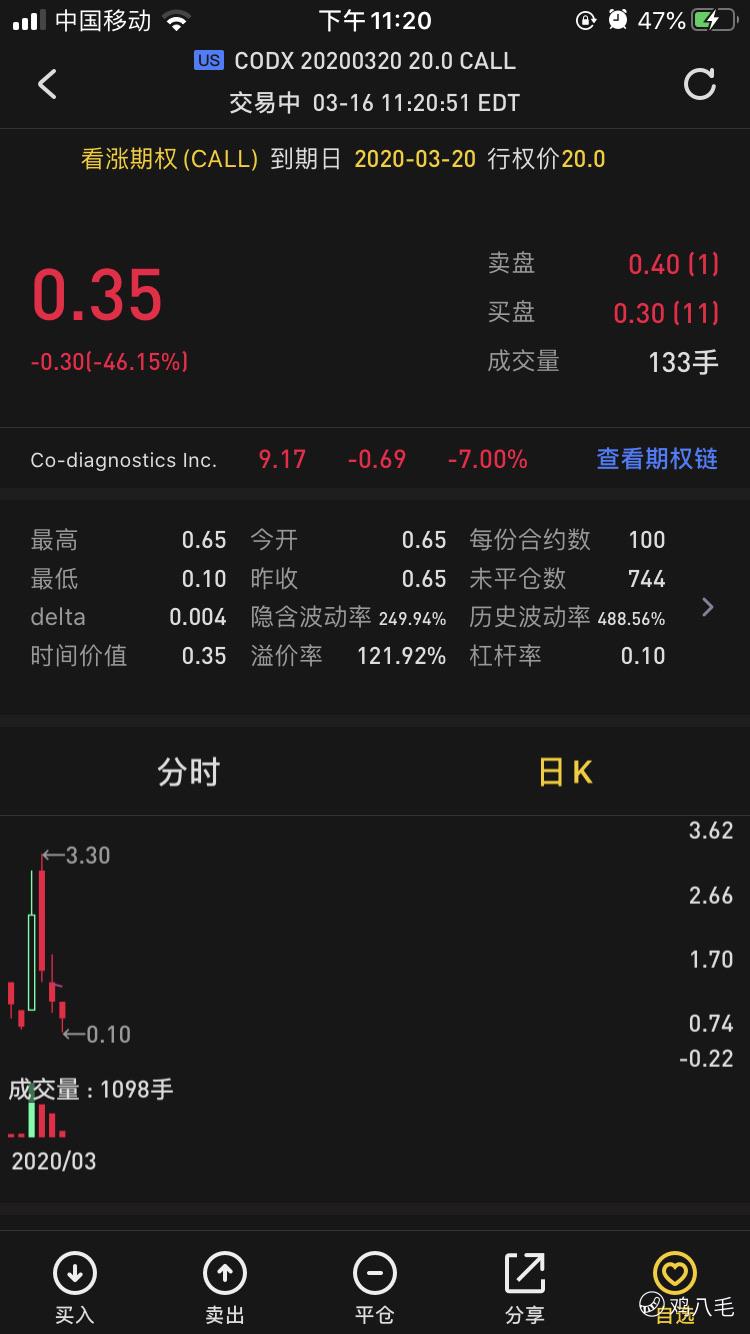
Task: Expand more quote details with the chevron
Action: (x=708, y=607)
